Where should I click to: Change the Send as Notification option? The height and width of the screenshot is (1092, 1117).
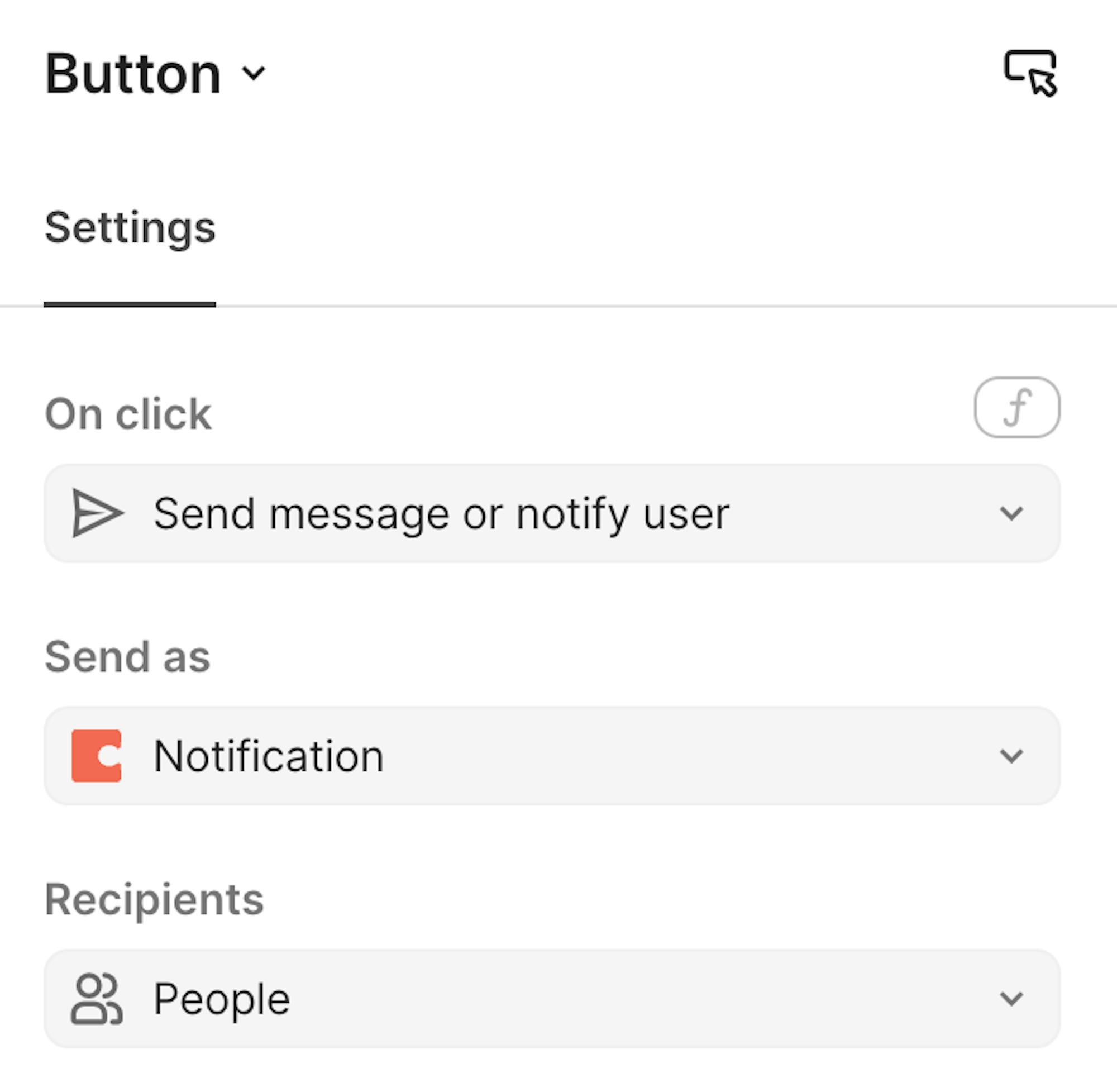click(552, 756)
